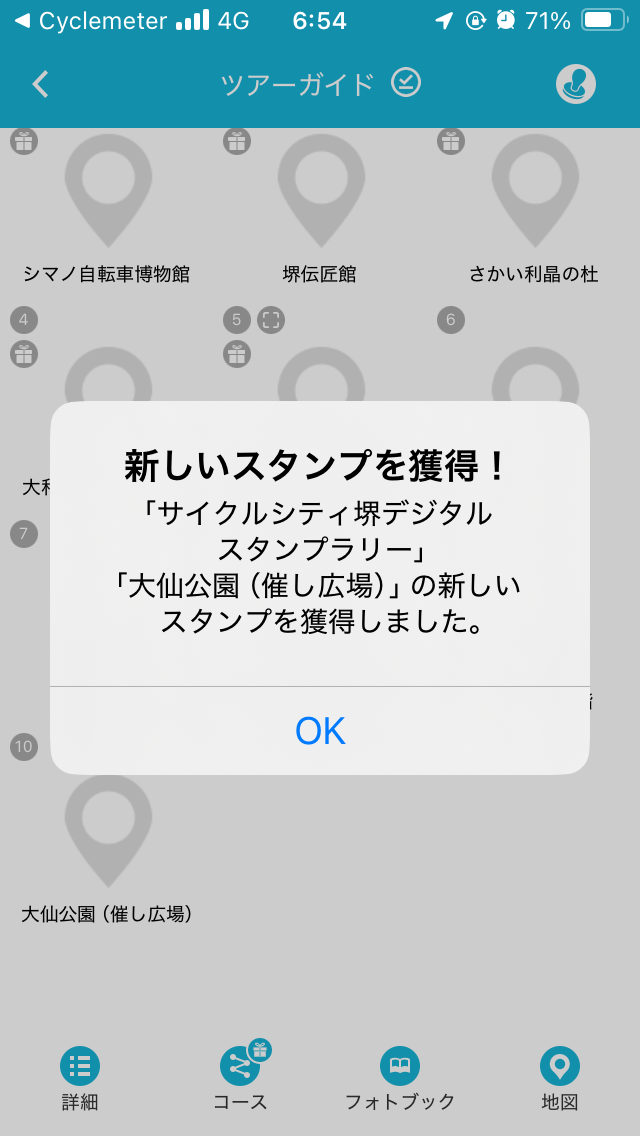Return to Cyclemeter from the status bar
This screenshot has height=1136, width=640.
point(91,21)
